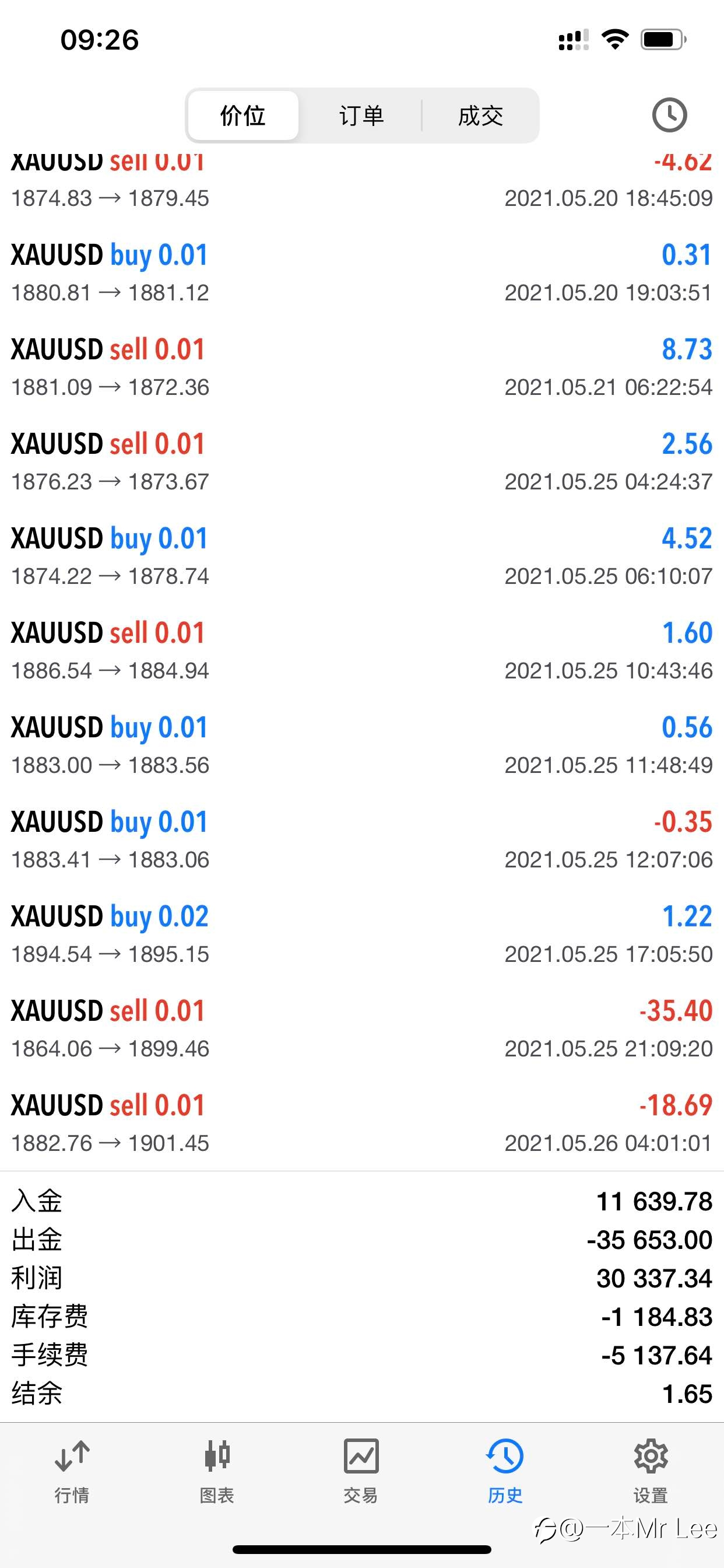Open the clock history period icon
This screenshot has height=1568, width=724.
(x=669, y=114)
